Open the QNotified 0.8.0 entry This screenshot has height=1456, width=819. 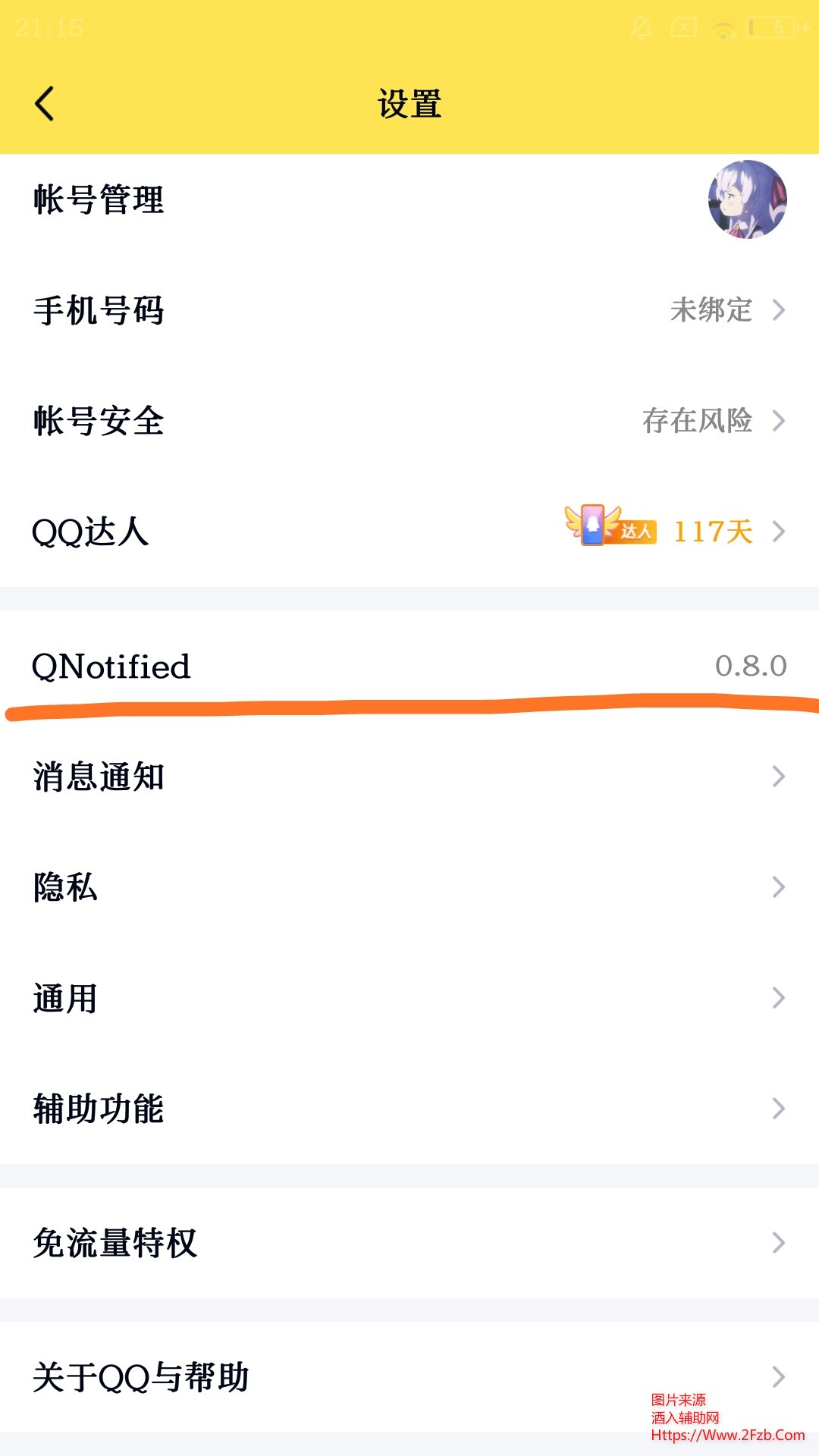coord(409,667)
